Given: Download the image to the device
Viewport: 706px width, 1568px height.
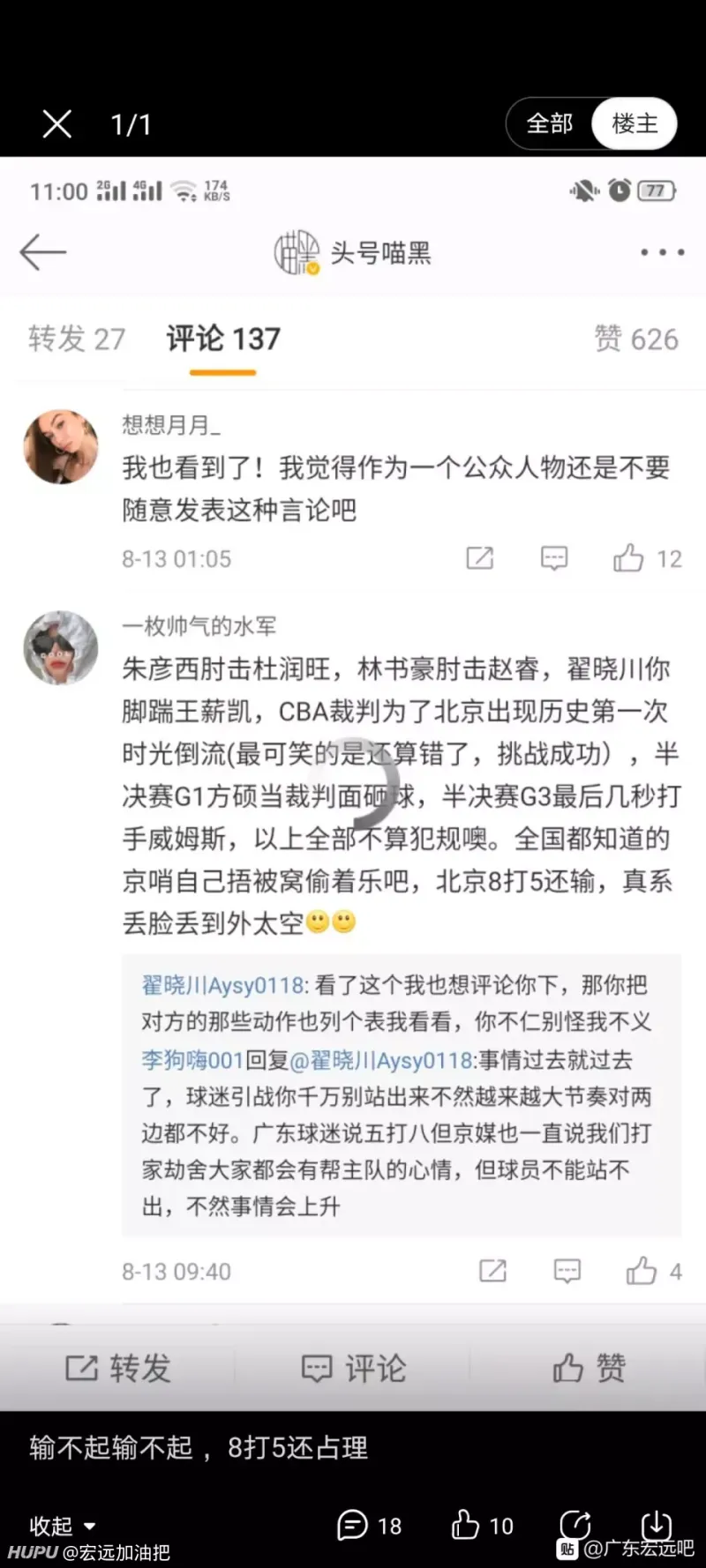Looking at the screenshot, I should coord(656,1524).
